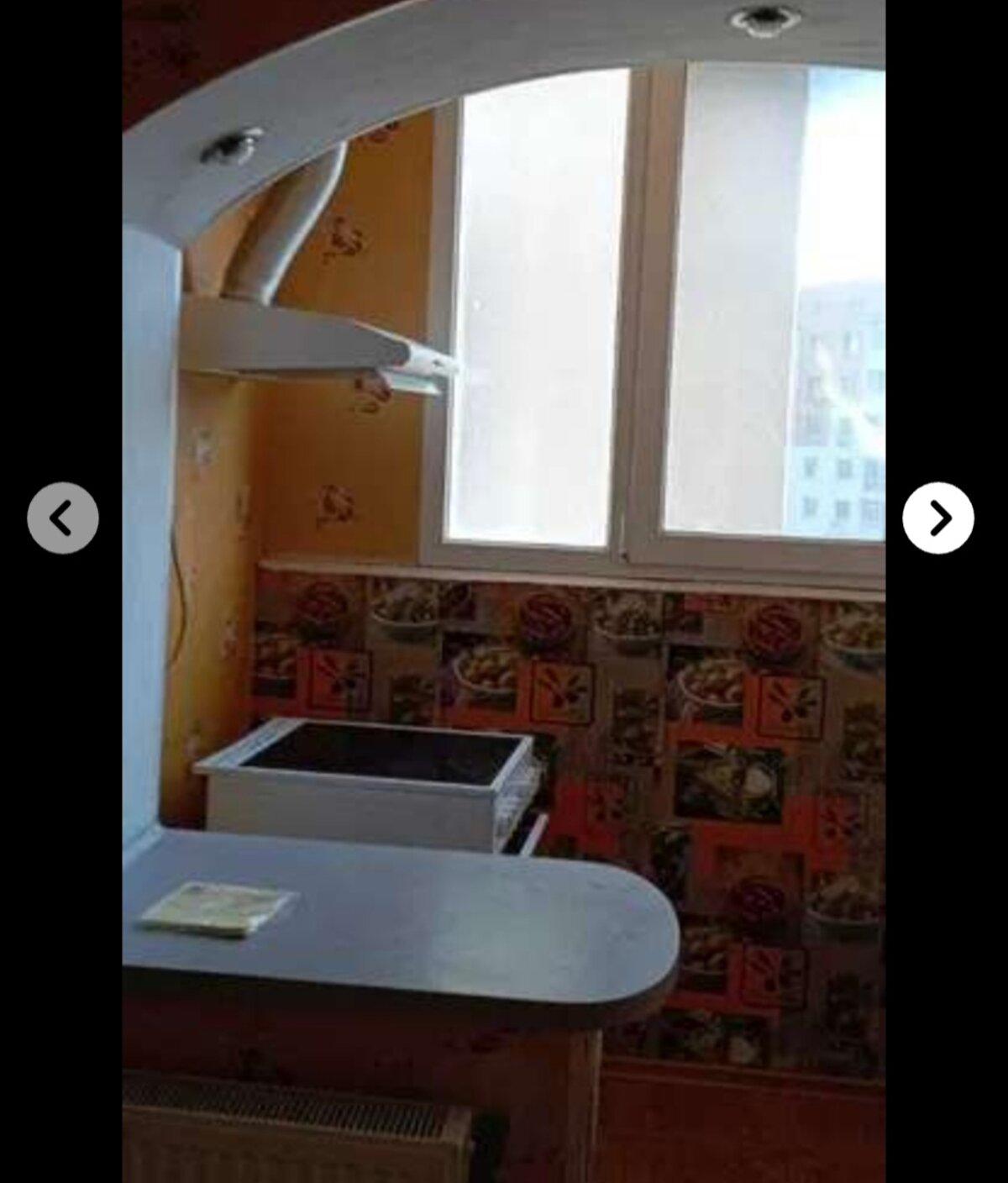This screenshot has height=1183, width=1008.
Task: Go to the previous photo
Action: (x=63, y=518)
